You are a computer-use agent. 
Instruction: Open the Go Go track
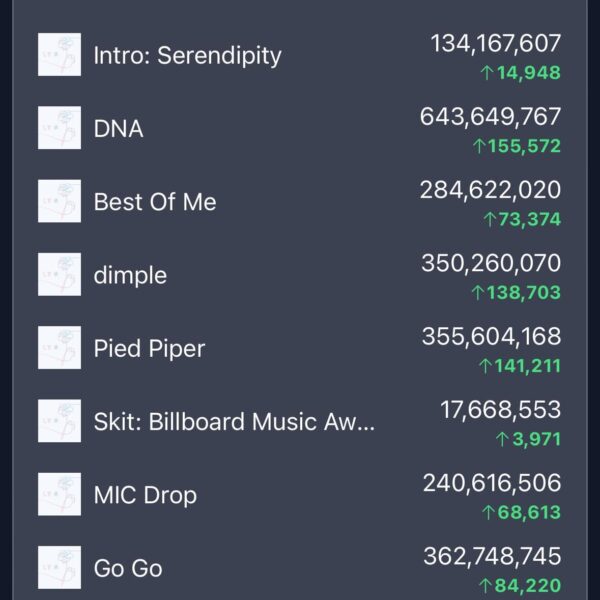tap(128, 568)
